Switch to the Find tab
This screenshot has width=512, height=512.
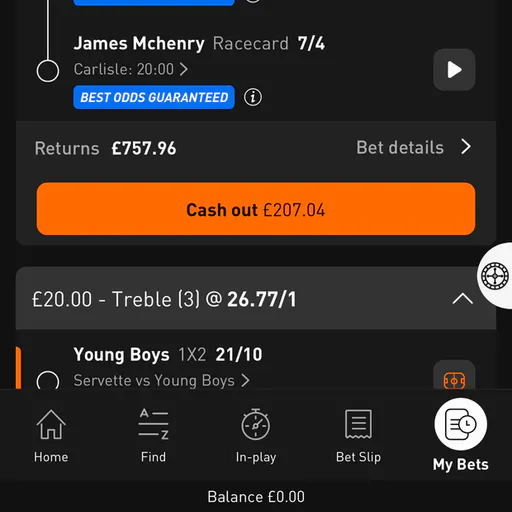[x=153, y=436]
